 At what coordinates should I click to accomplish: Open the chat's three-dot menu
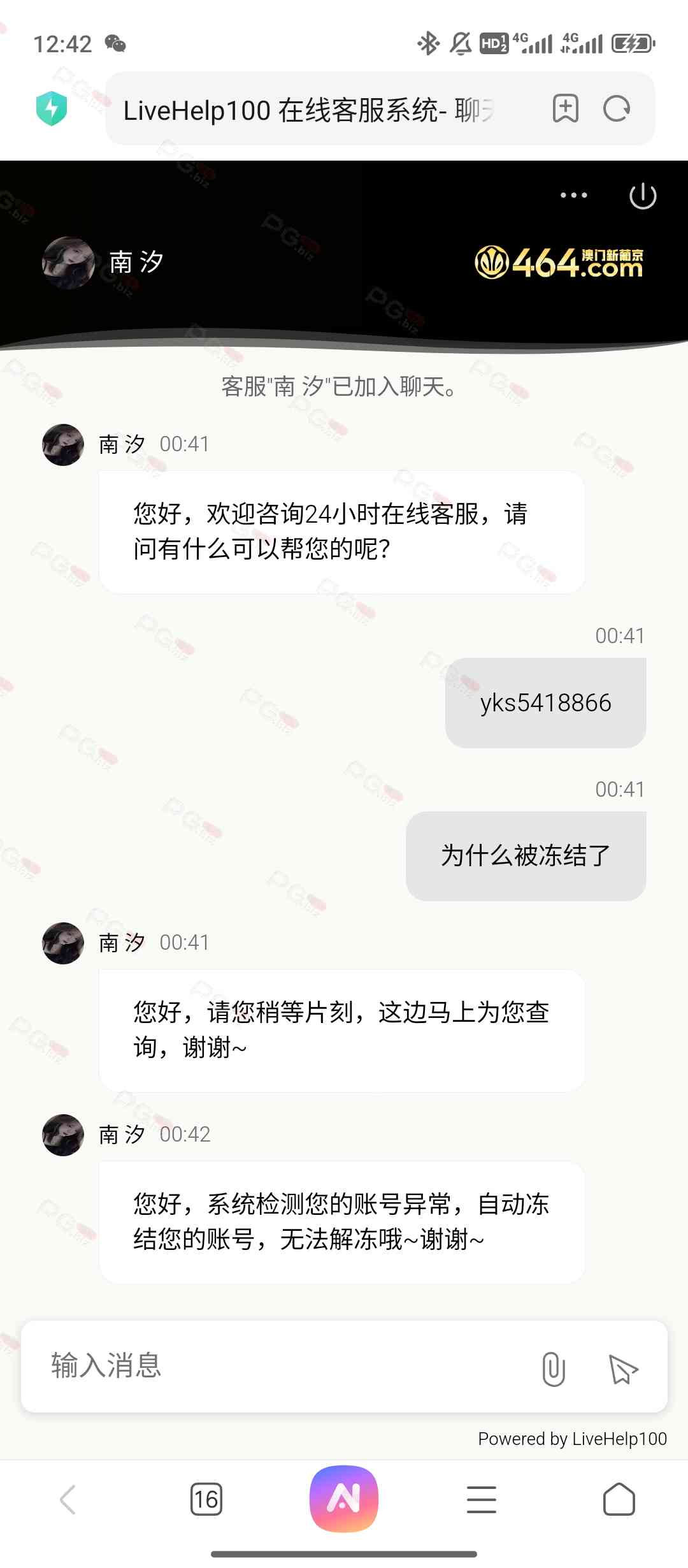click(573, 195)
